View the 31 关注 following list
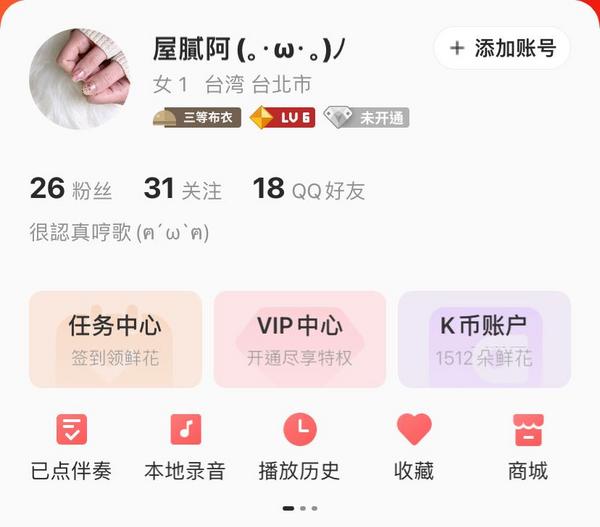 (x=182, y=189)
